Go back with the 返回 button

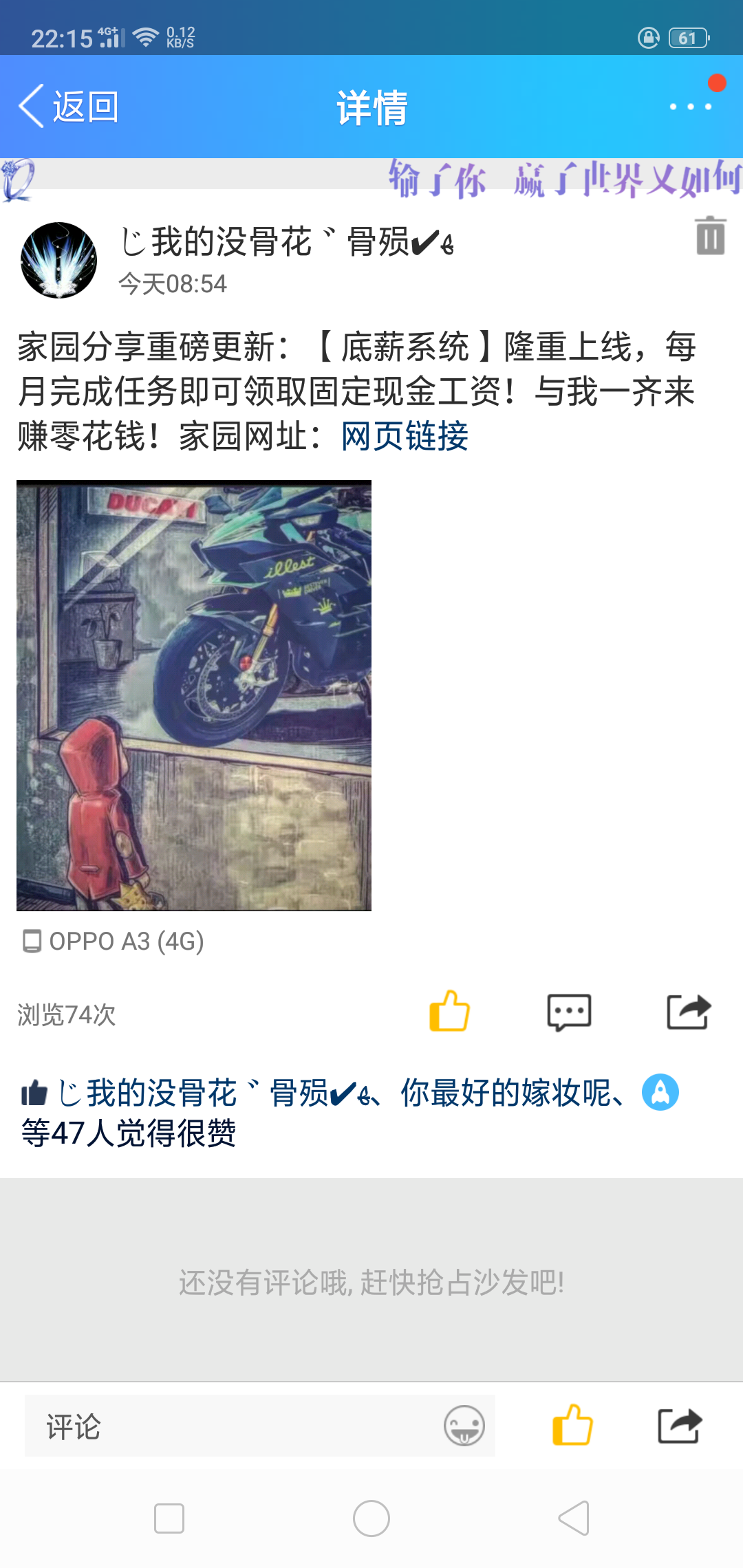point(69,107)
